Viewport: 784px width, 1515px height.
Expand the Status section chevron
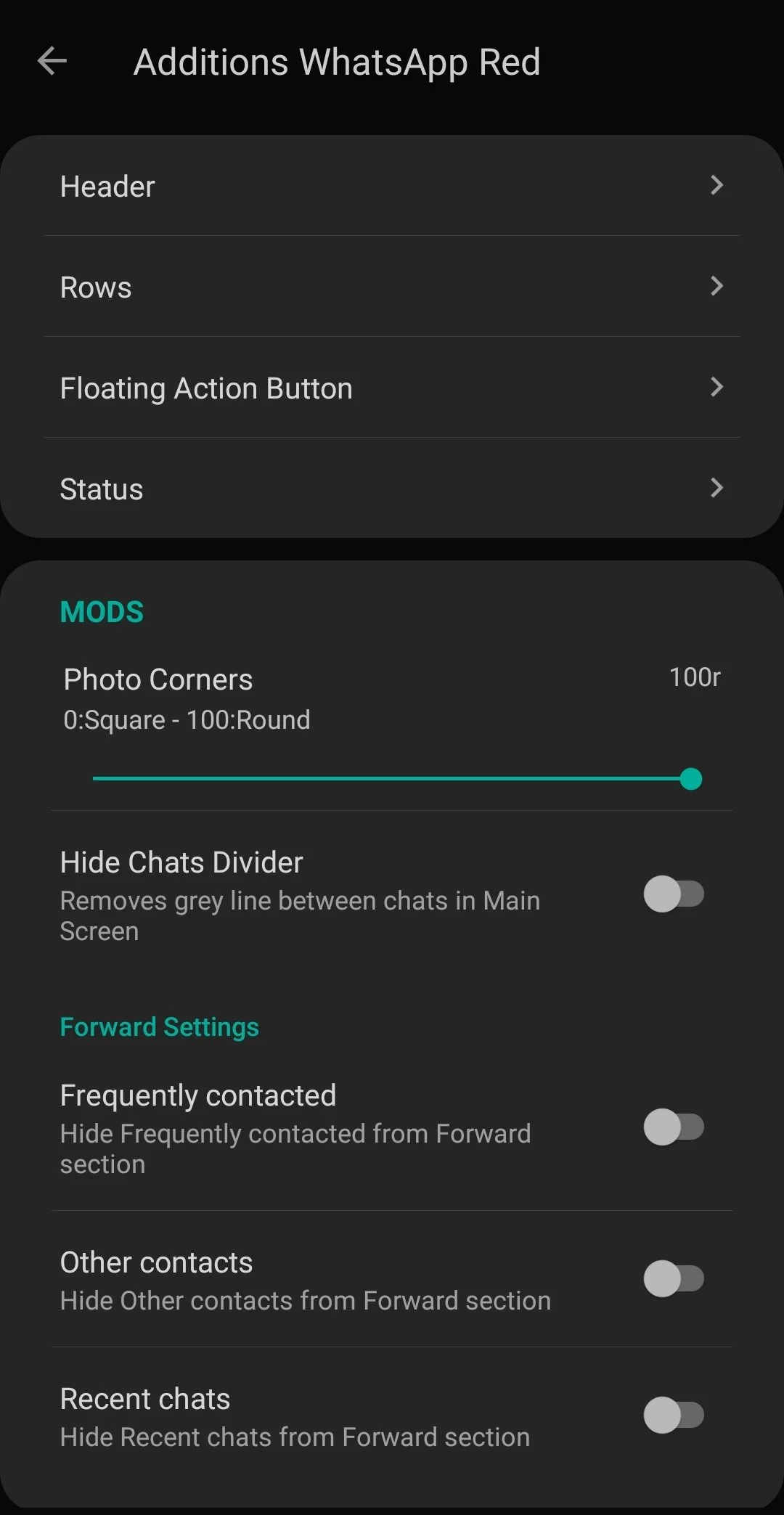717,488
